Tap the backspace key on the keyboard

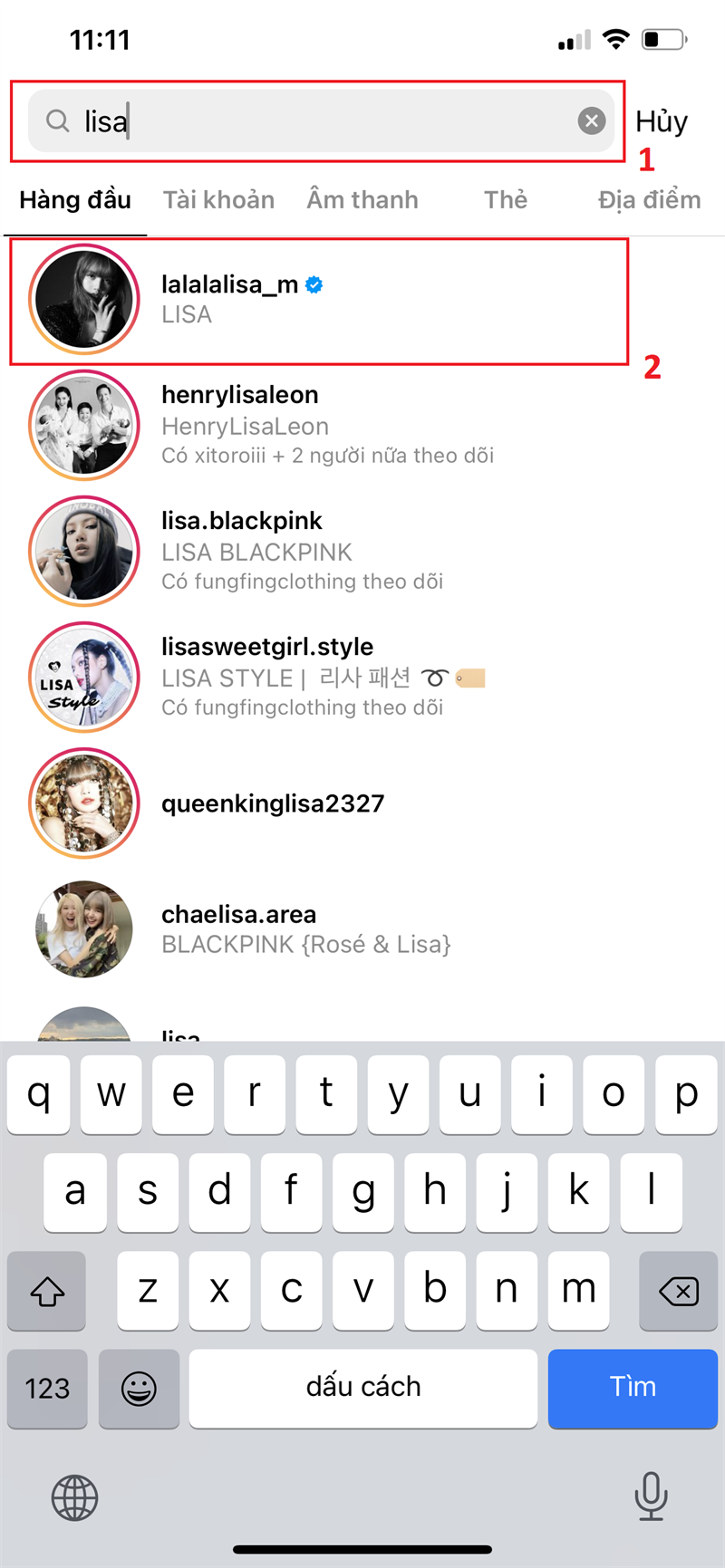point(678,1290)
